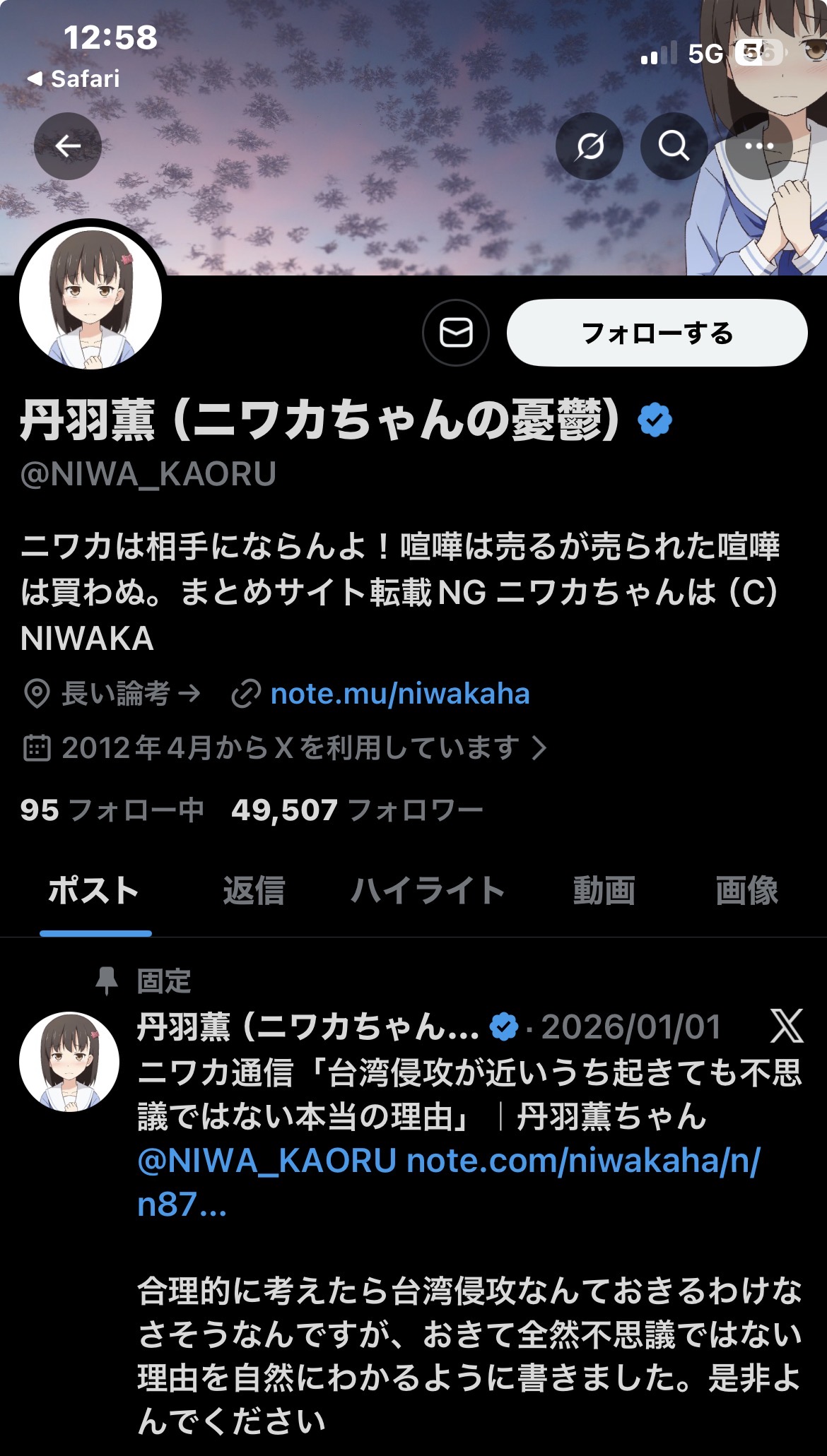View the 95 フォロー中 list
This screenshot has width=827, height=1456.
(x=112, y=810)
